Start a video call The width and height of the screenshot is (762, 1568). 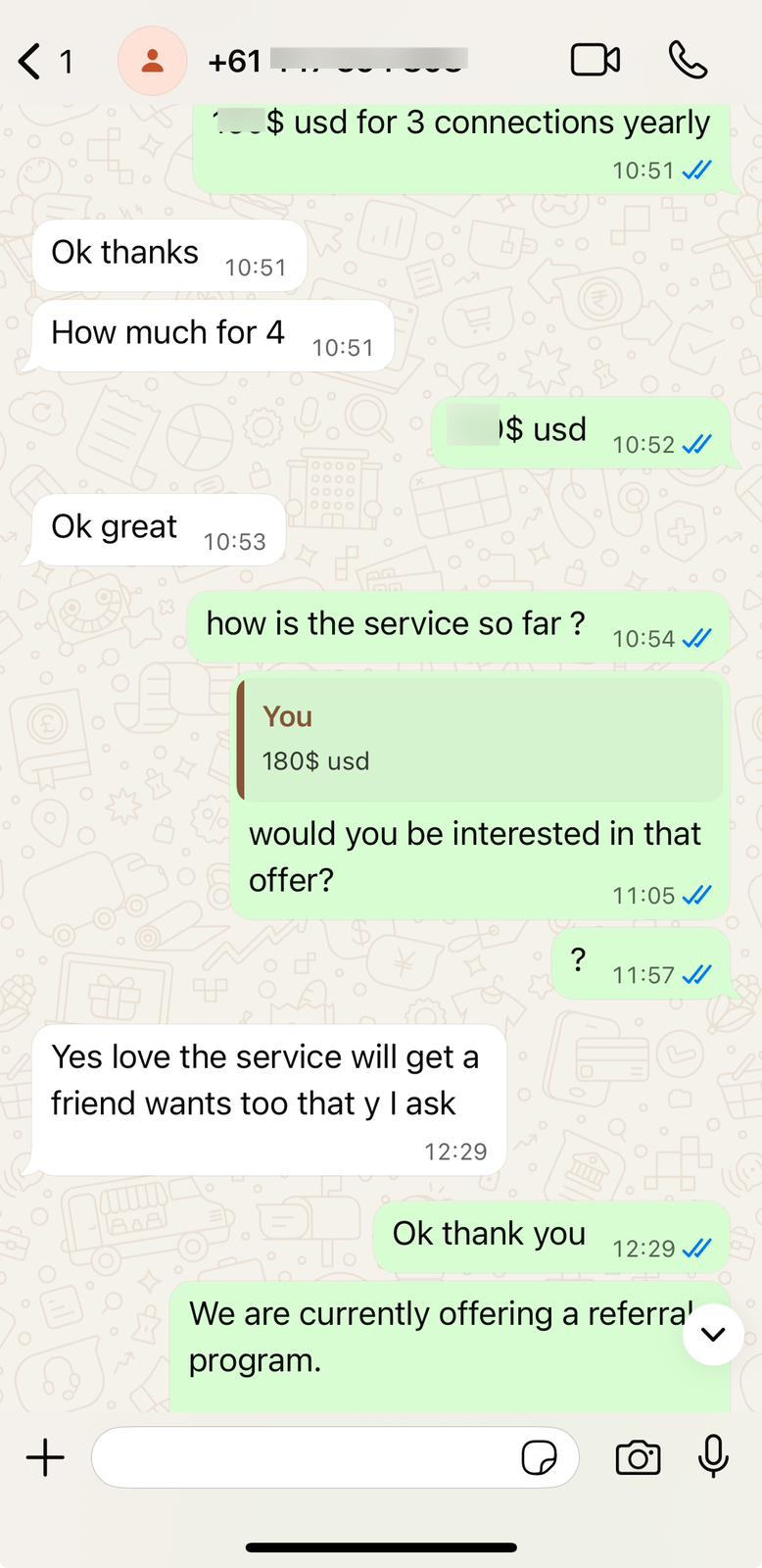click(595, 61)
